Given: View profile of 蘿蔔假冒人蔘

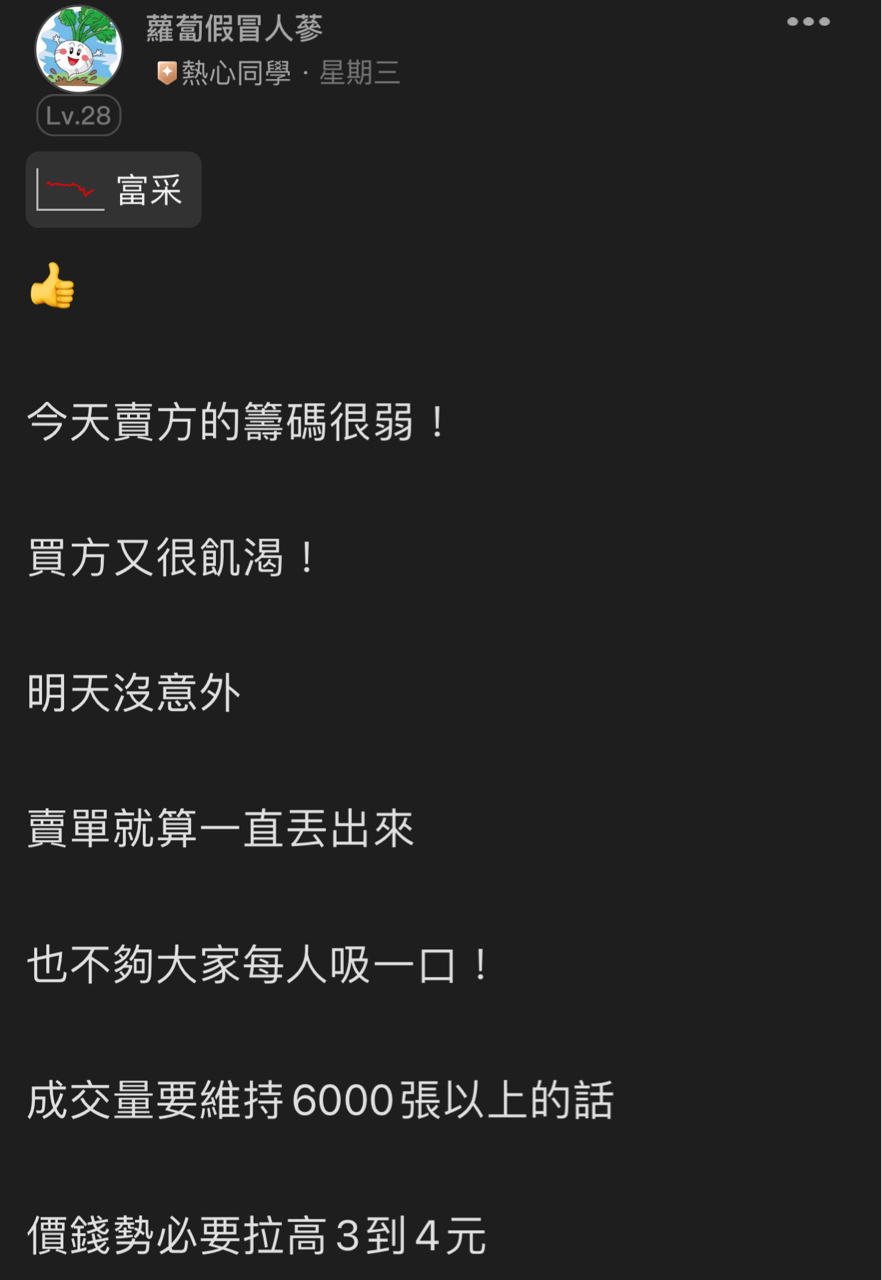Looking at the screenshot, I should click(x=235, y=29).
